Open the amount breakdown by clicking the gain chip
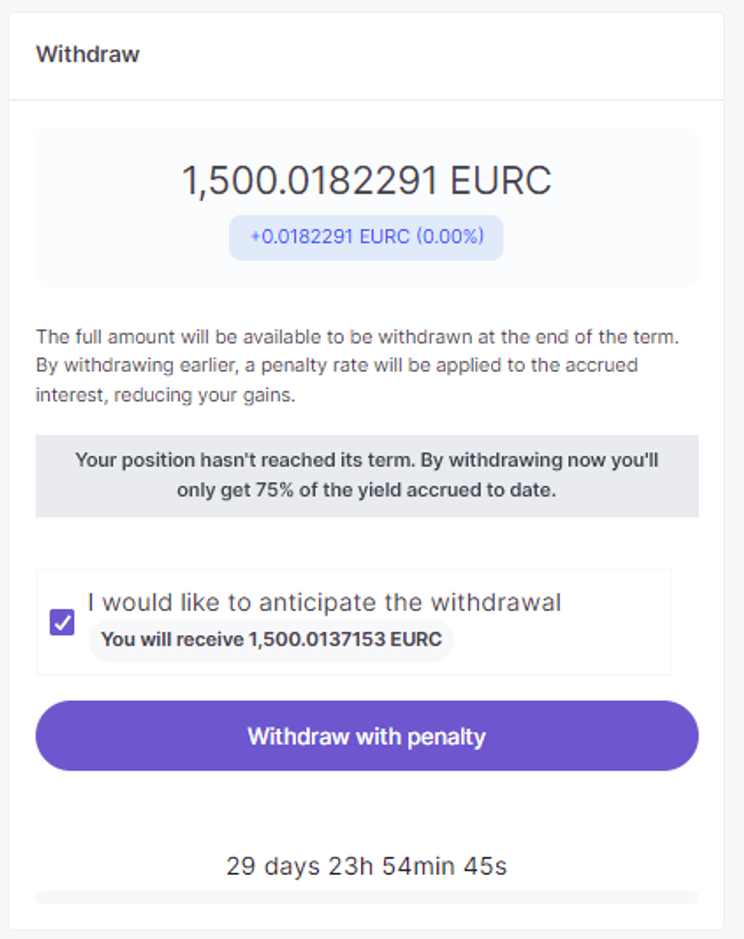Image resolution: width=744 pixels, height=939 pixels. 366,237
